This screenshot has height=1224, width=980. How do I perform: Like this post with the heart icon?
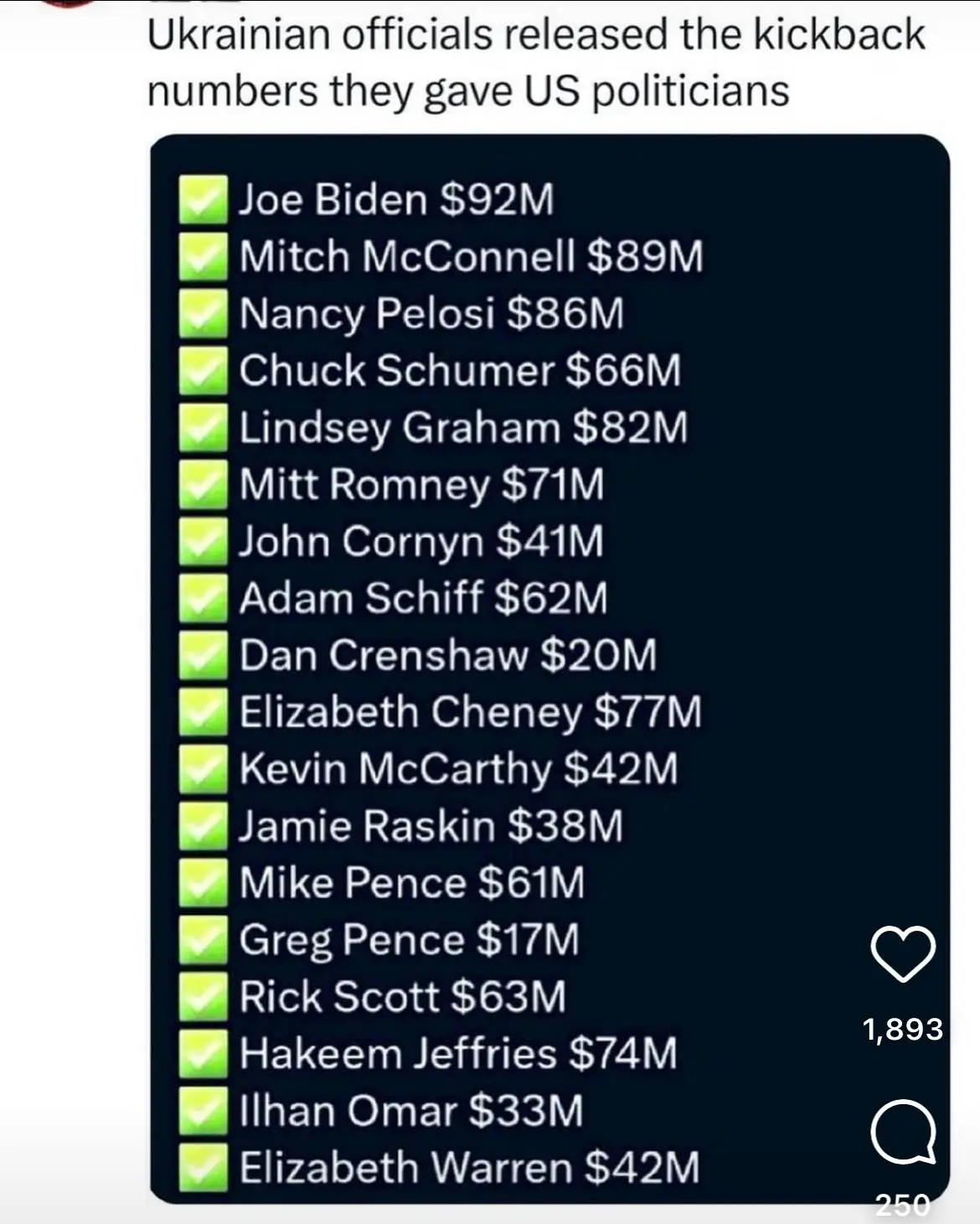(902, 953)
